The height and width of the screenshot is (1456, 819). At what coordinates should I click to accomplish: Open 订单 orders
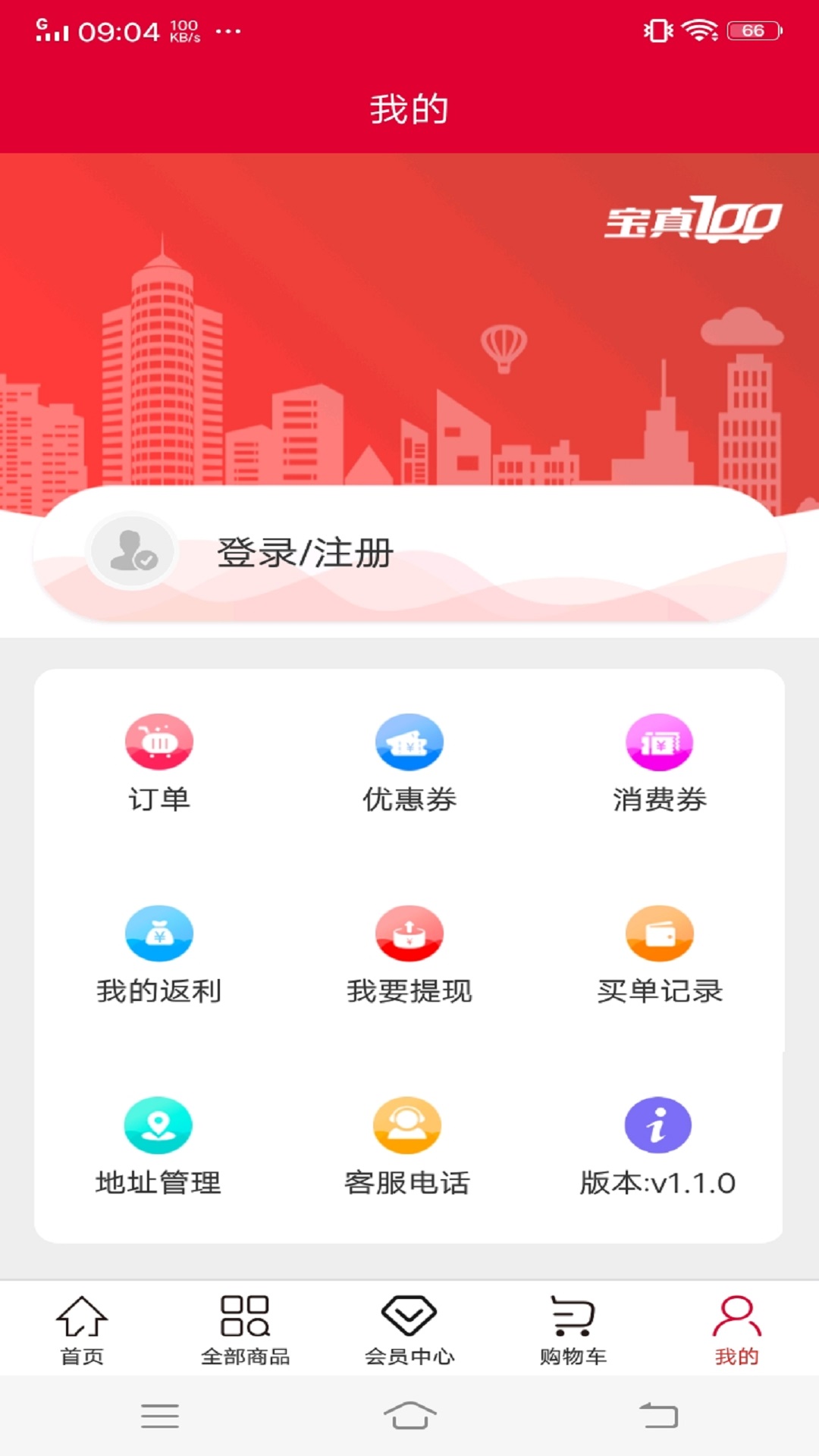point(159,762)
